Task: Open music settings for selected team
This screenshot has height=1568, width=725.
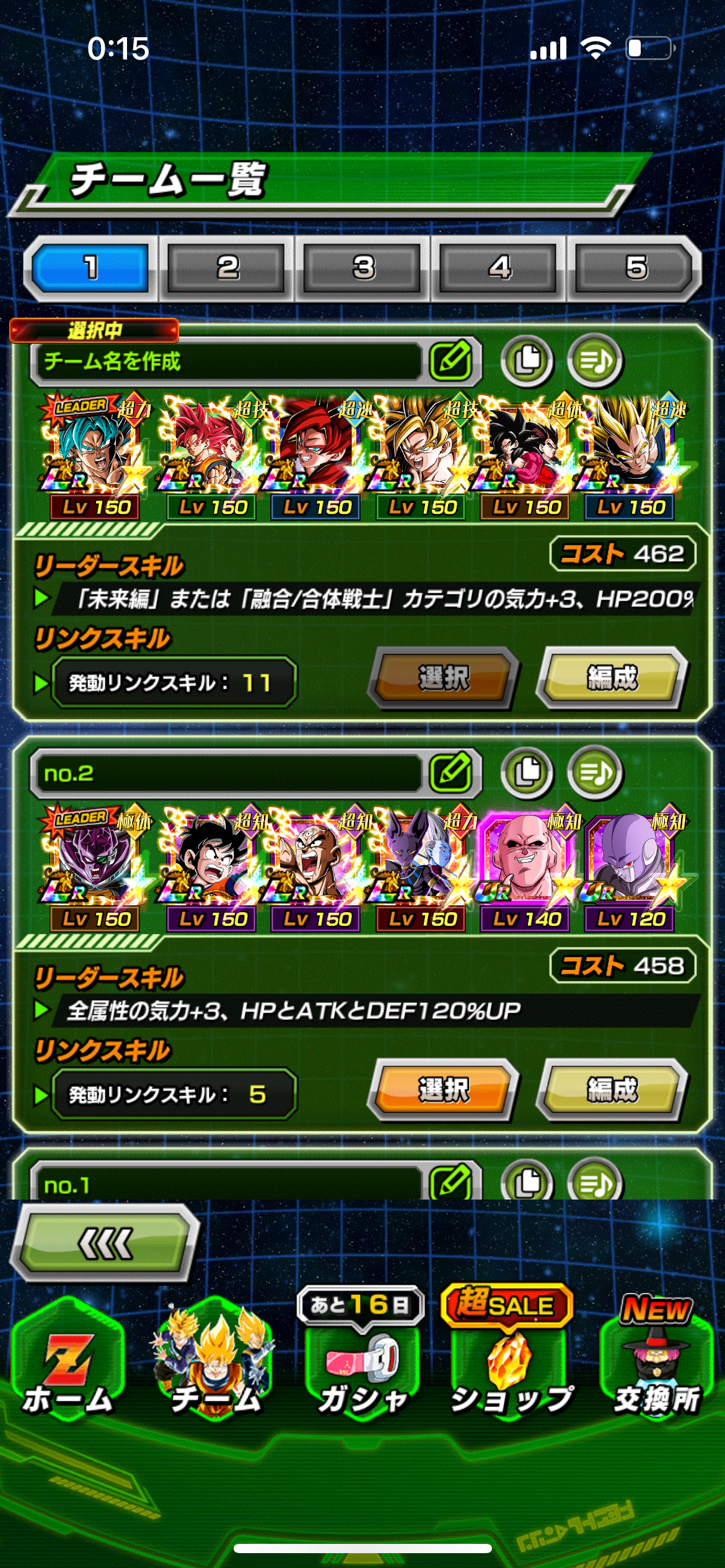Action: (x=595, y=360)
